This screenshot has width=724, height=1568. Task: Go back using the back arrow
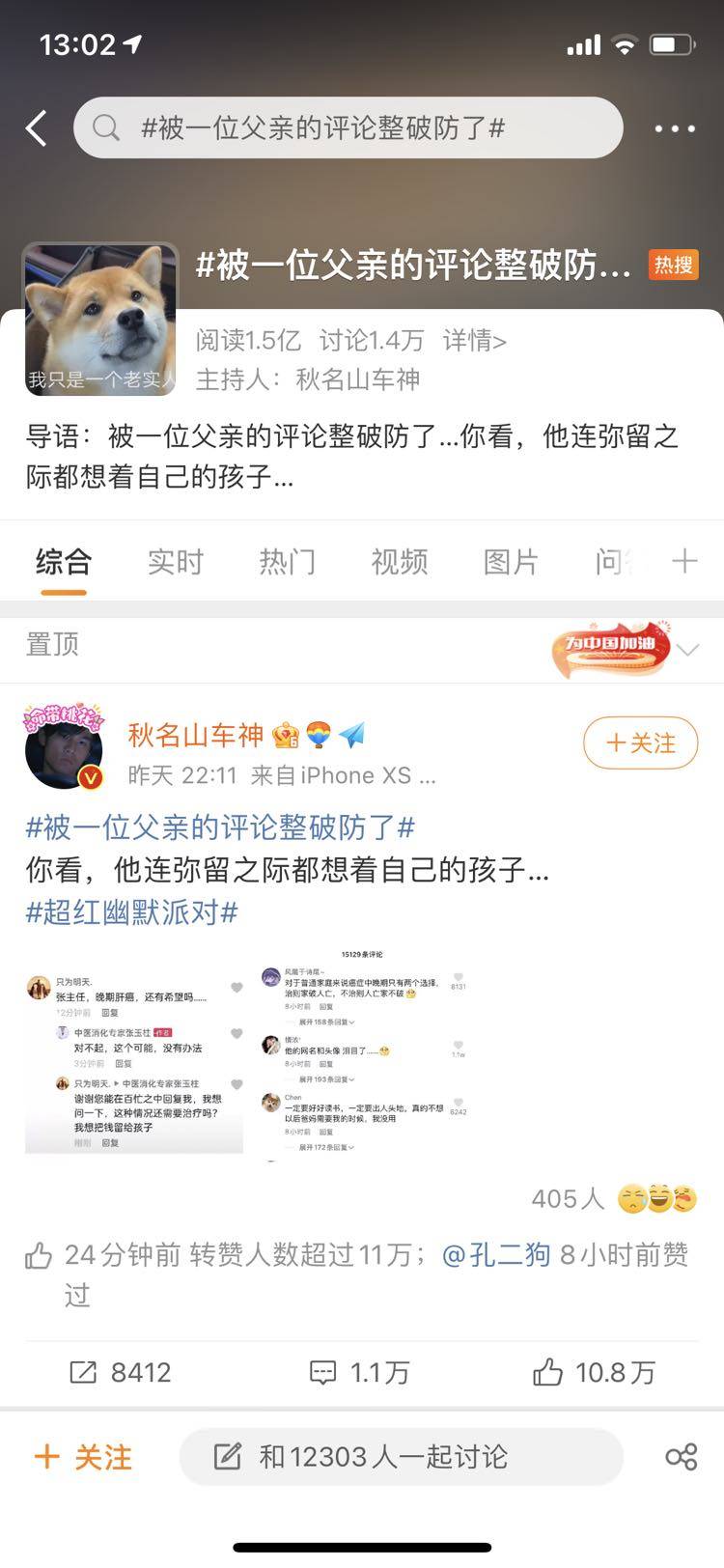[x=37, y=127]
